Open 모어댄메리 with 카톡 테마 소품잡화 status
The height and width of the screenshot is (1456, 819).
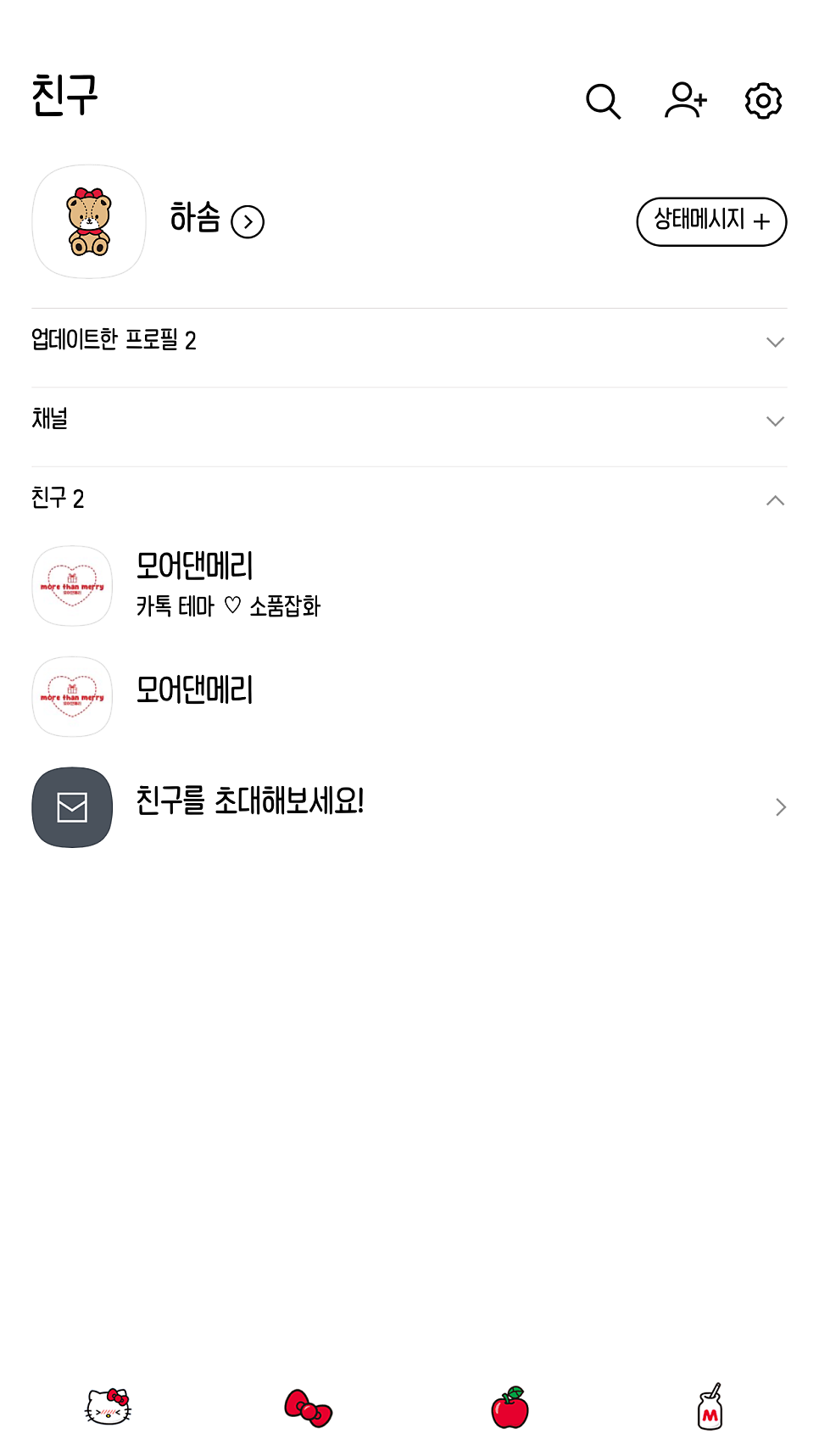tap(409, 586)
